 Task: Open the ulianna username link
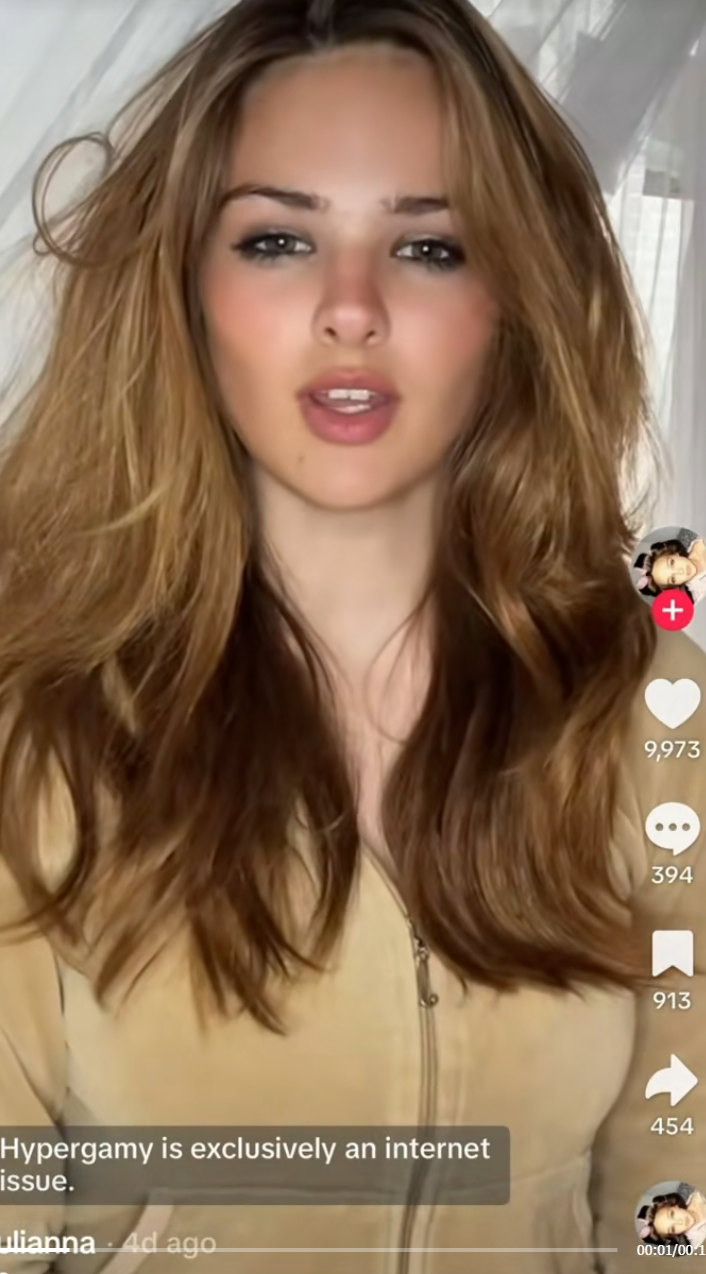[x=48, y=1243]
